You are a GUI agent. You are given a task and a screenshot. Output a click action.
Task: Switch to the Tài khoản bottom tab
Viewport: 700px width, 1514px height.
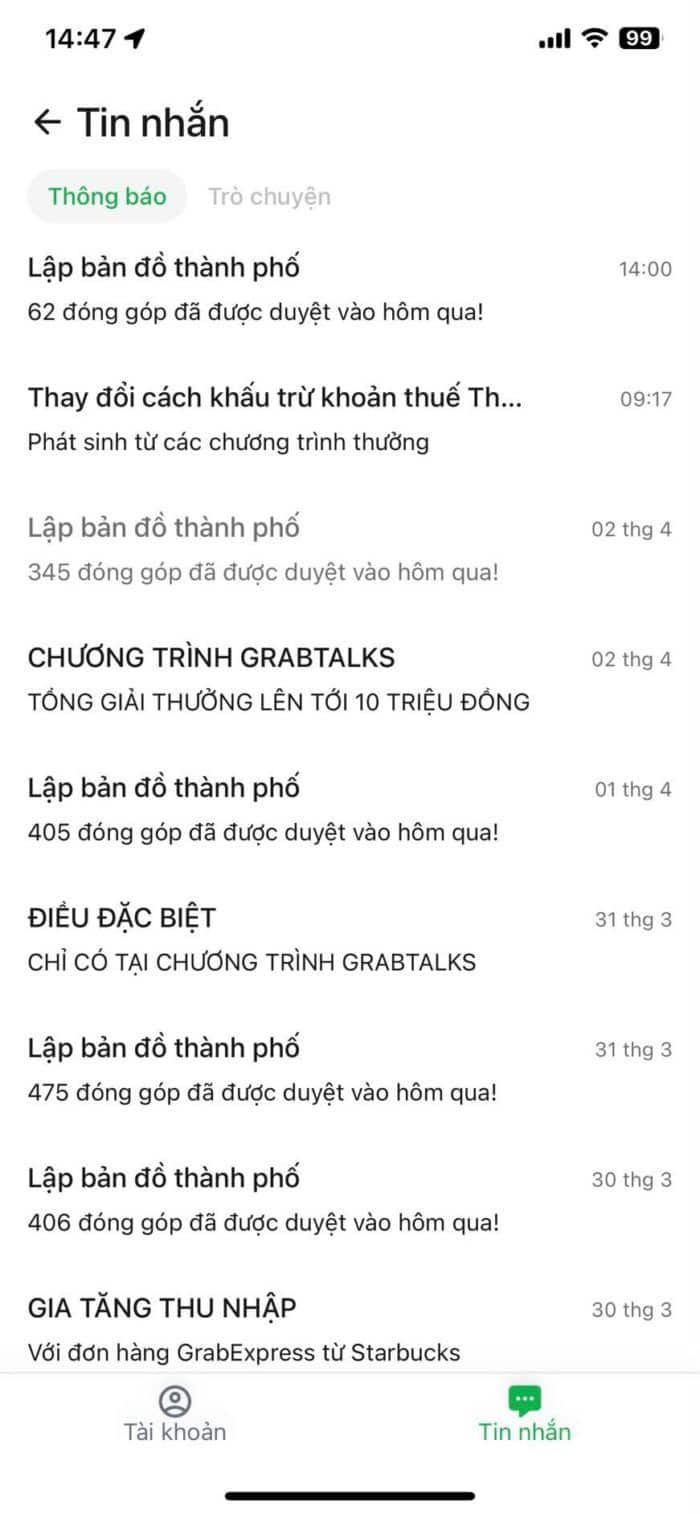pos(175,1414)
